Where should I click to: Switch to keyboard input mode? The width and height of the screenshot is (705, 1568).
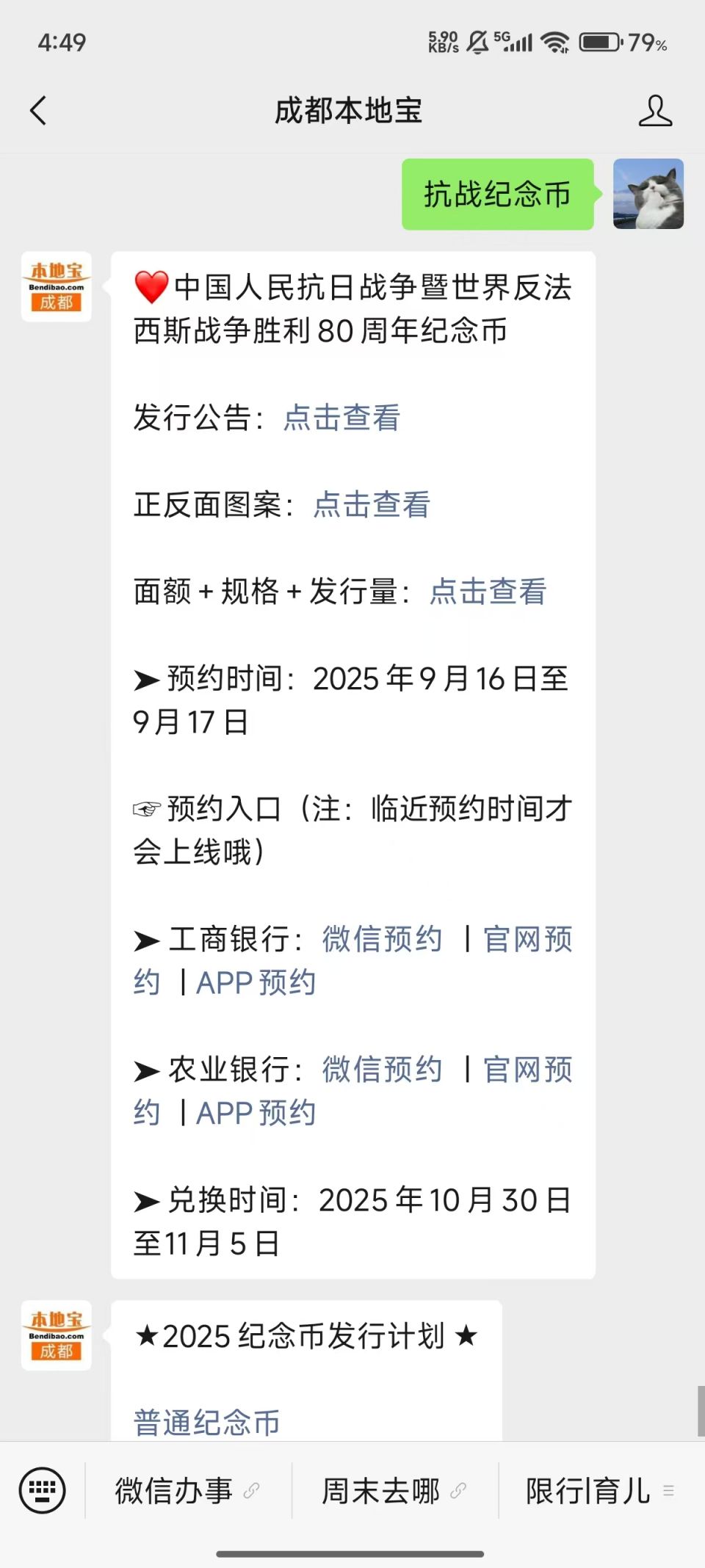[42, 1491]
